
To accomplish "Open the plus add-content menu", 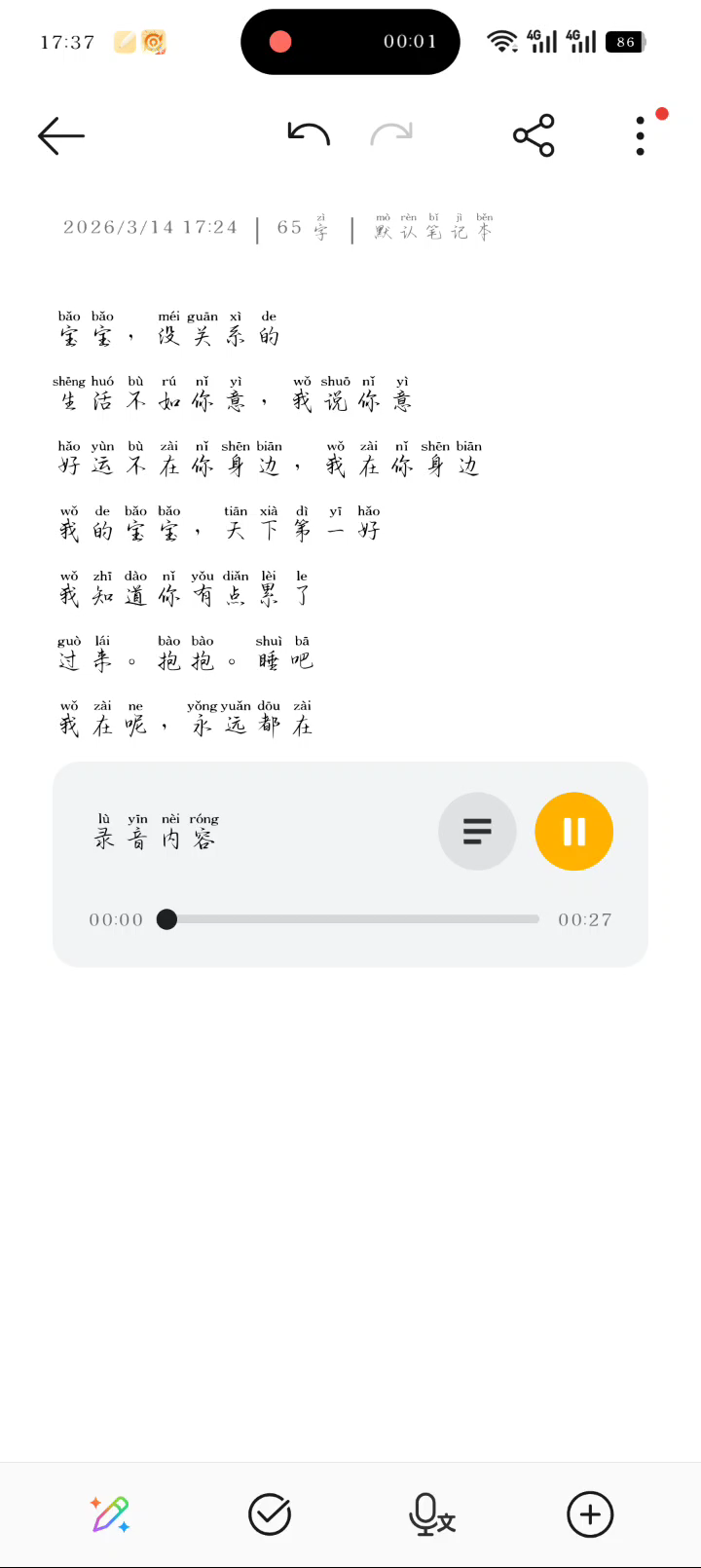I will tap(590, 1514).
